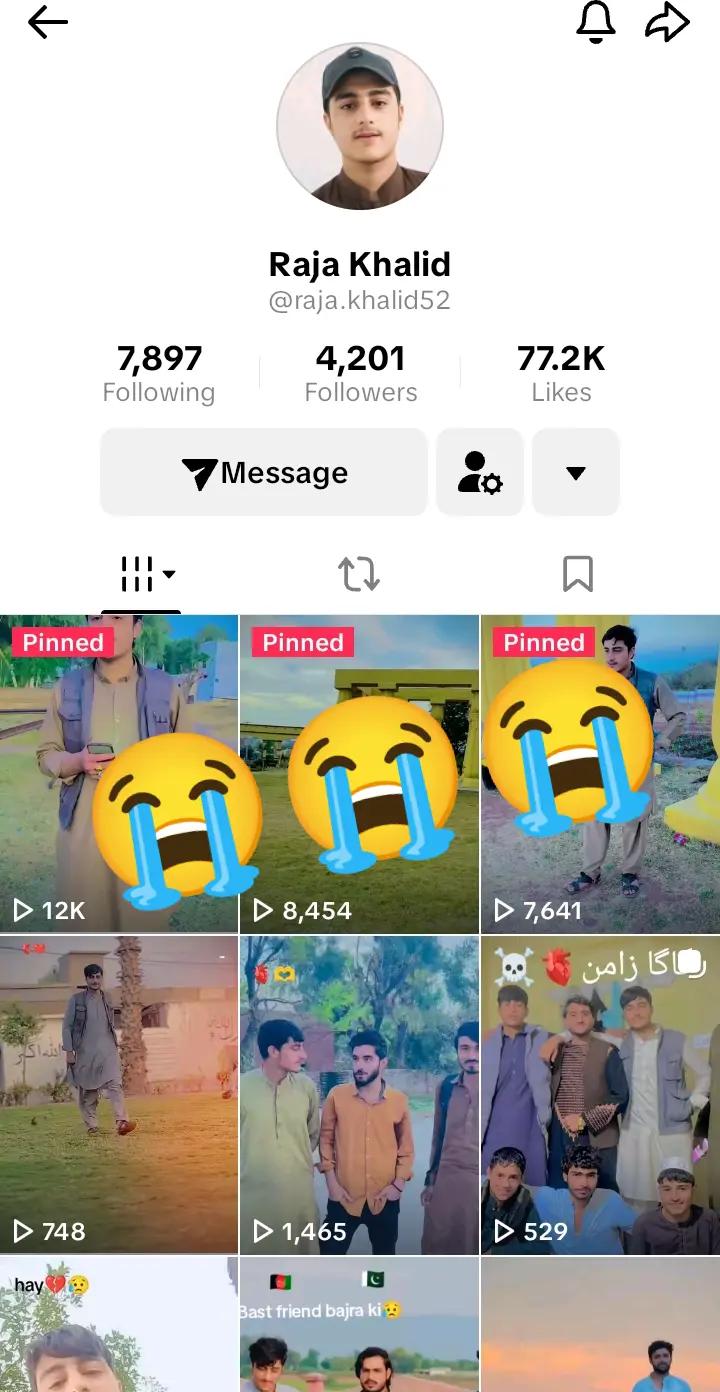
Task: Open the pinned video with 8,454 views
Action: (x=360, y=774)
